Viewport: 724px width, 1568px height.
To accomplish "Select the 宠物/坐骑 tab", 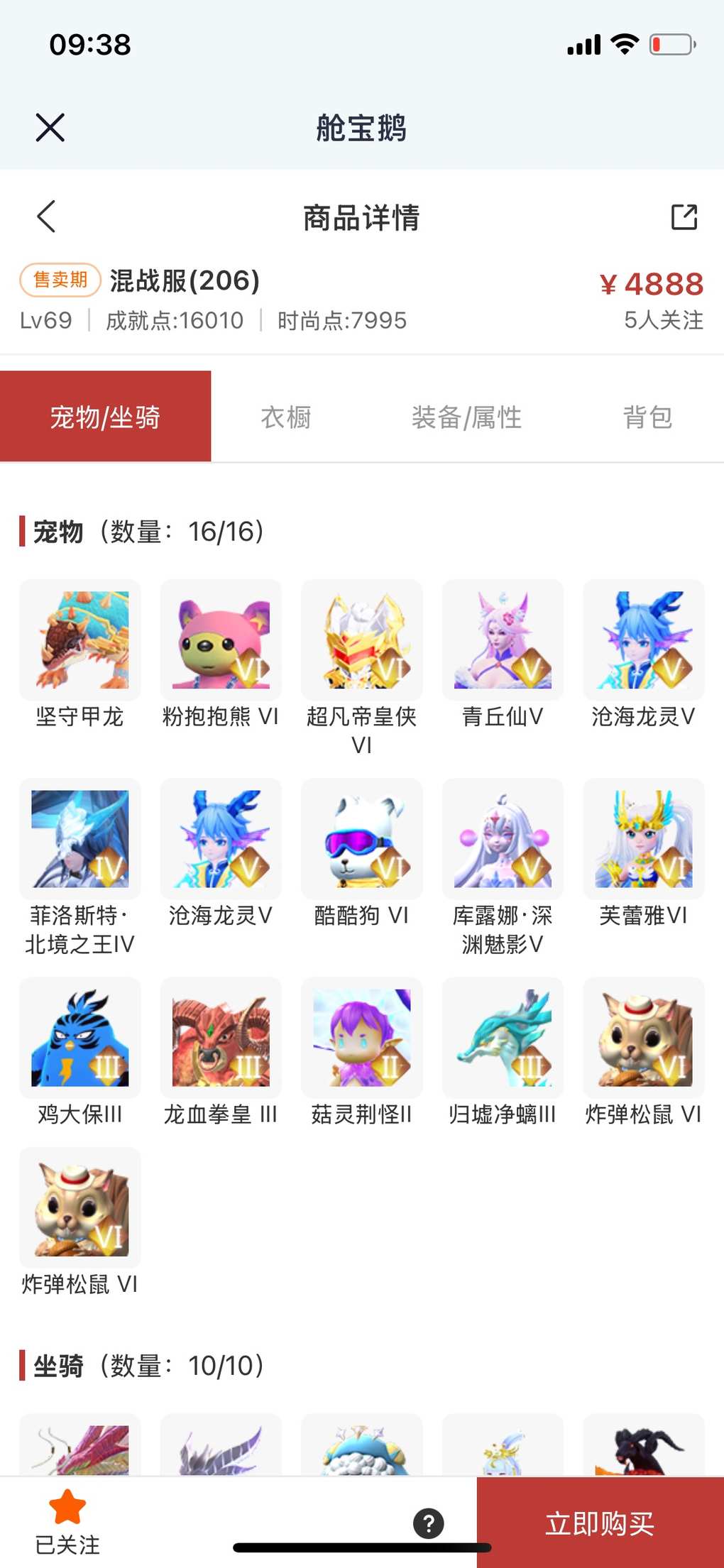I will pyautogui.click(x=105, y=417).
